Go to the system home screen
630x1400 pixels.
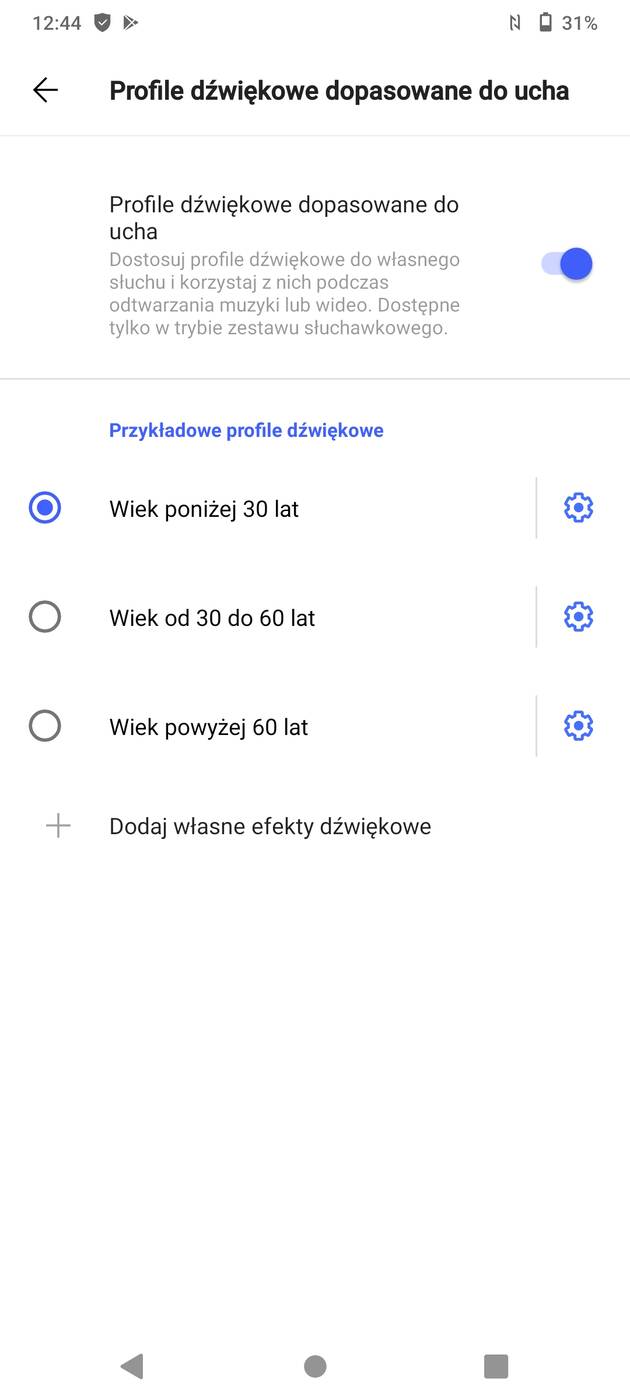[315, 1366]
